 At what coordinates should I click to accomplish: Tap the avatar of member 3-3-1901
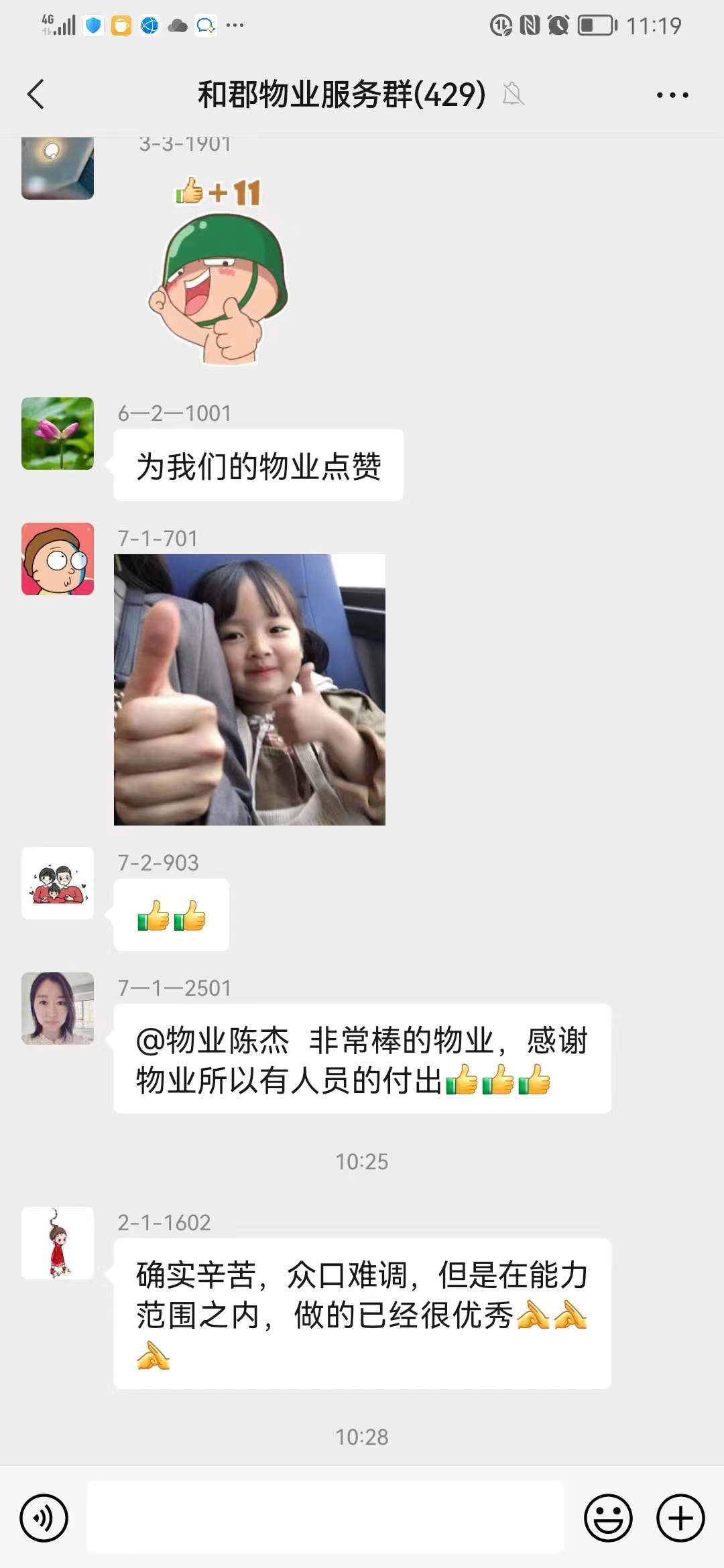pyautogui.click(x=58, y=168)
